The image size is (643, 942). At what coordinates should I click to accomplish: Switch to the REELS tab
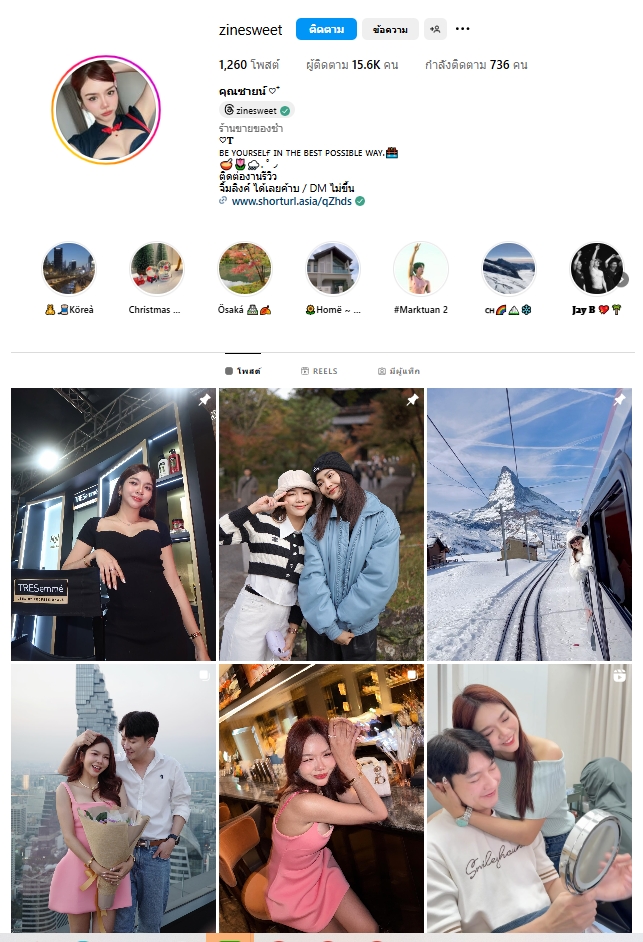(x=319, y=371)
